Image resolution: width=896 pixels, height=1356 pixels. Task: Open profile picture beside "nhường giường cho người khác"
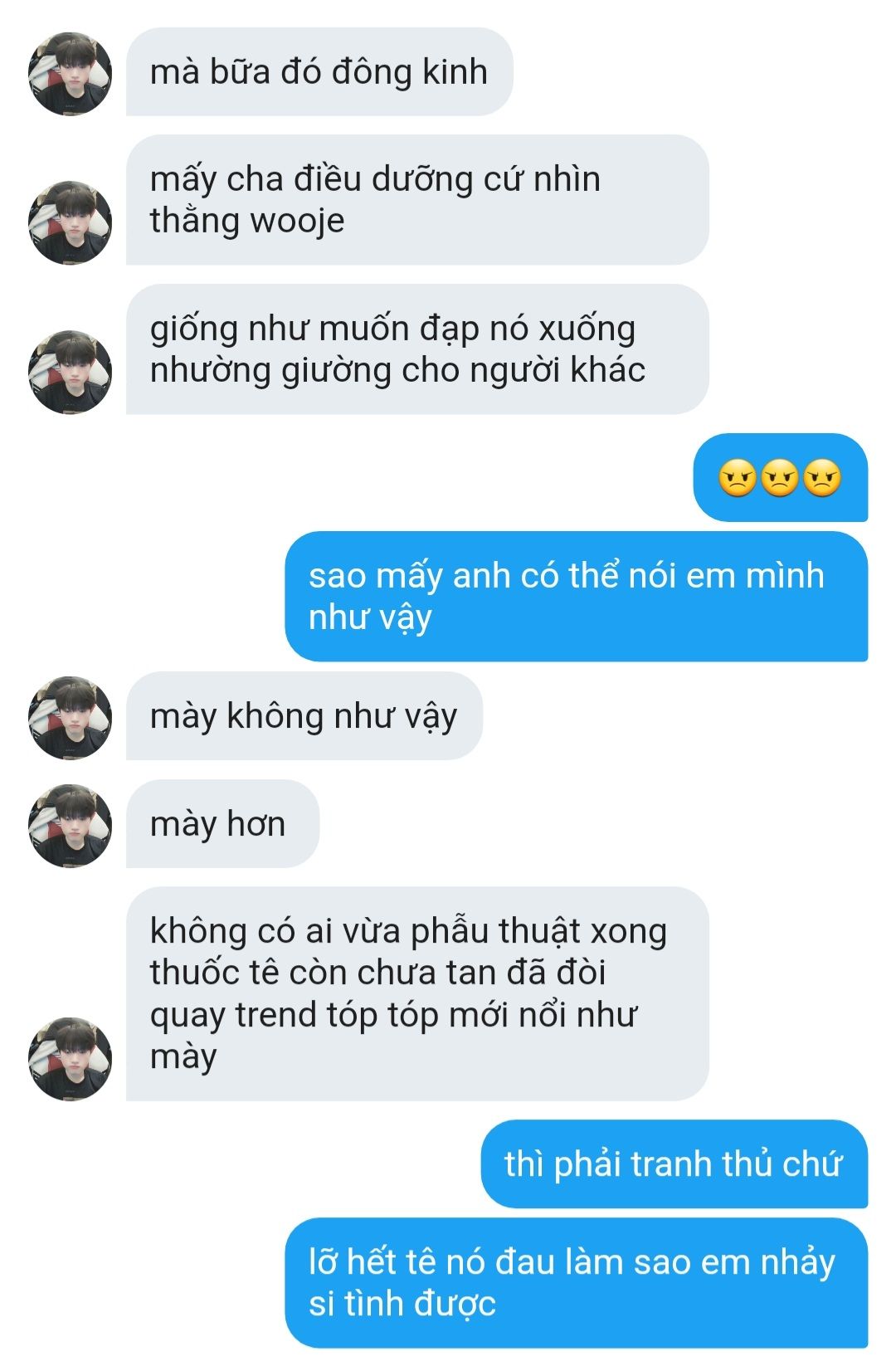coord(70,372)
